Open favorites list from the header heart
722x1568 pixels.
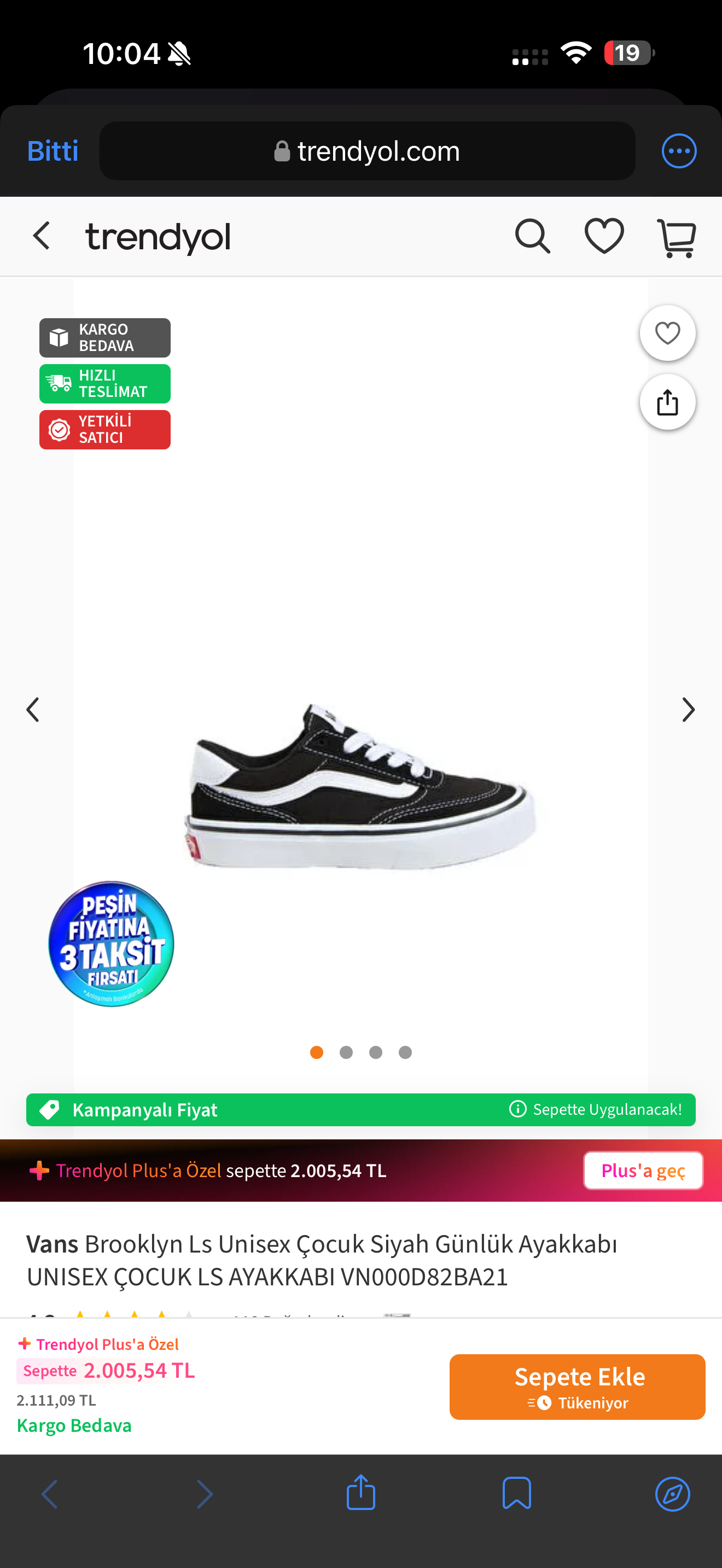pos(604,236)
